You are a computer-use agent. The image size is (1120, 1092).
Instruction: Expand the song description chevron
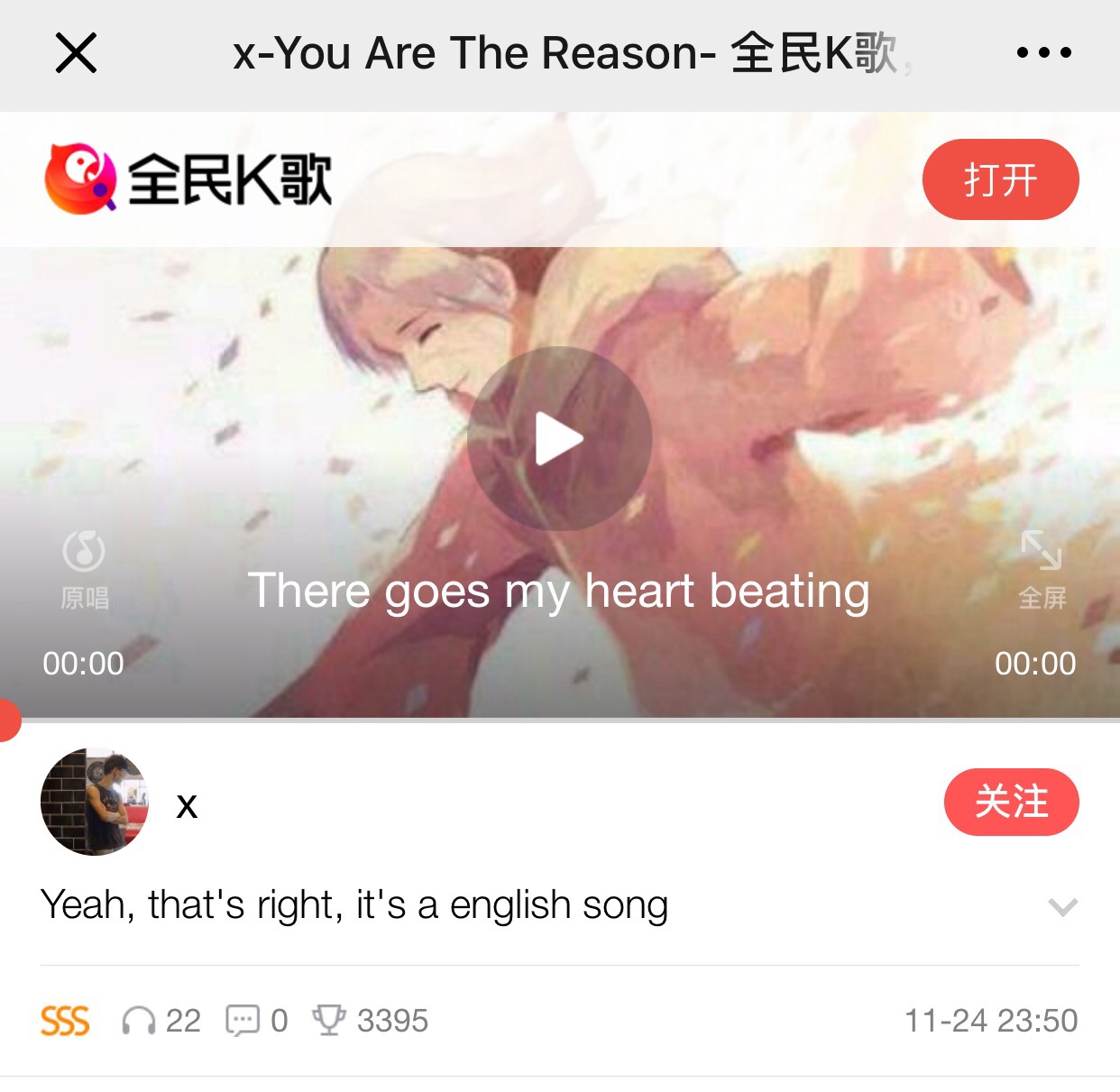1063,906
